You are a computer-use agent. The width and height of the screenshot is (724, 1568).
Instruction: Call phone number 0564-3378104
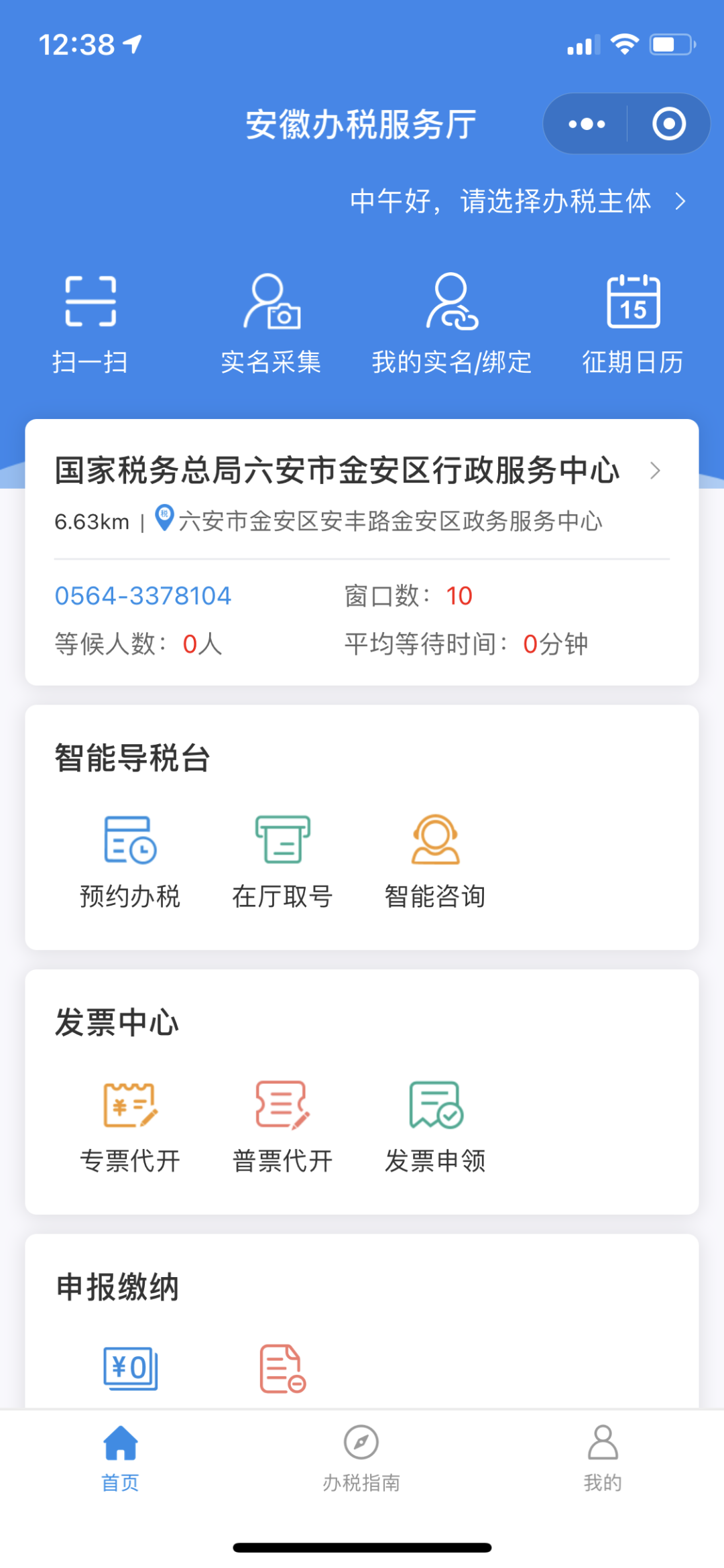[x=143, y=596]
